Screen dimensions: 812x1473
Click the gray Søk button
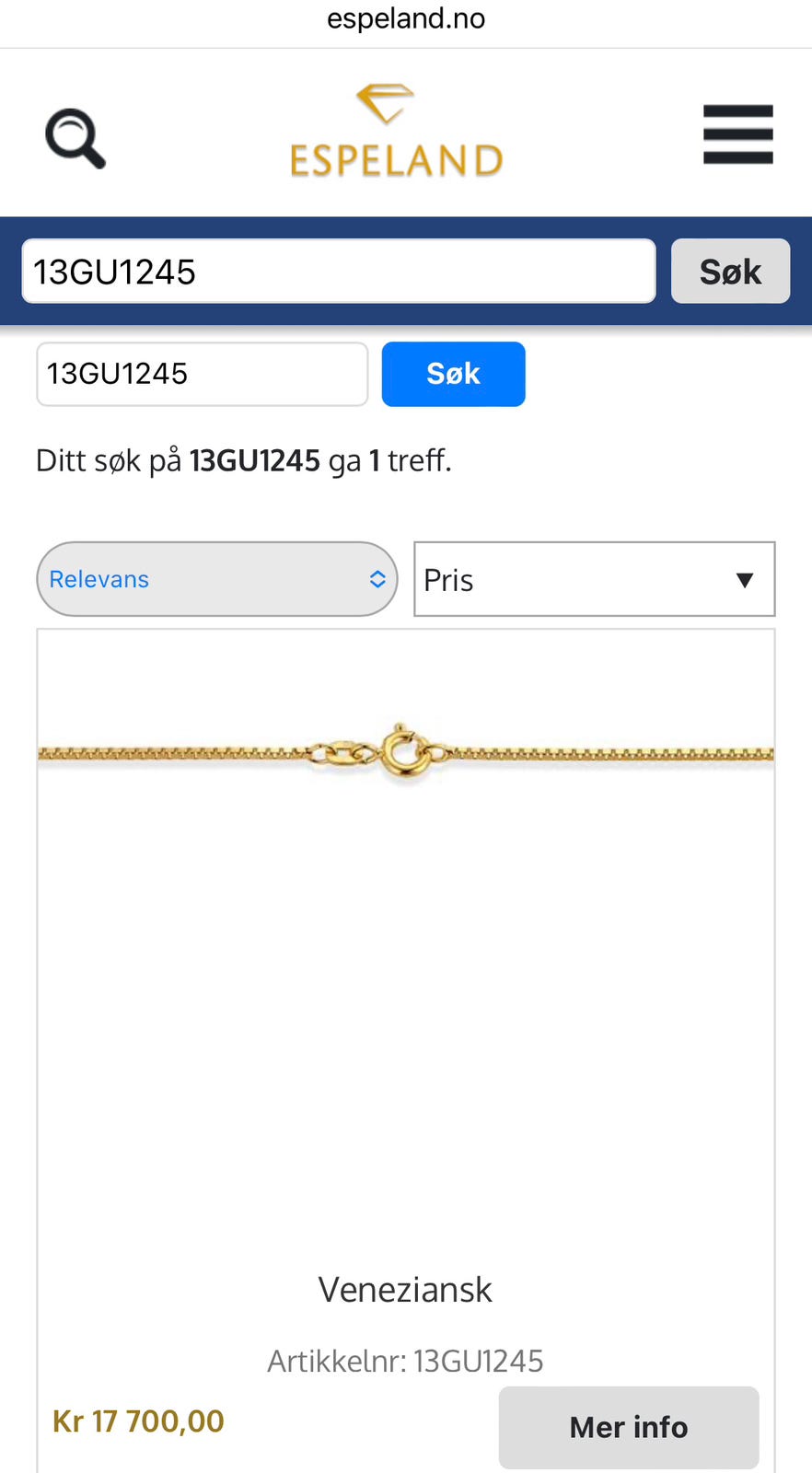click(x=730, y=271)
